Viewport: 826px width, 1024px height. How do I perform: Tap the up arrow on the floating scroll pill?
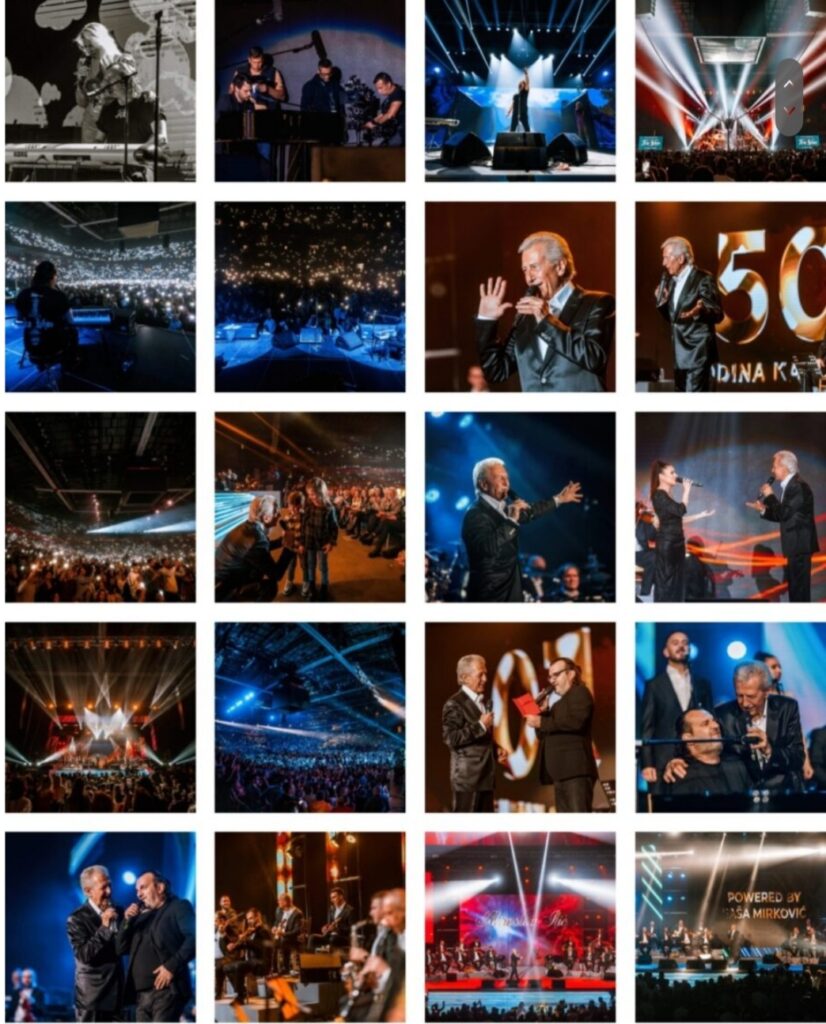click(x=789, y=82)
